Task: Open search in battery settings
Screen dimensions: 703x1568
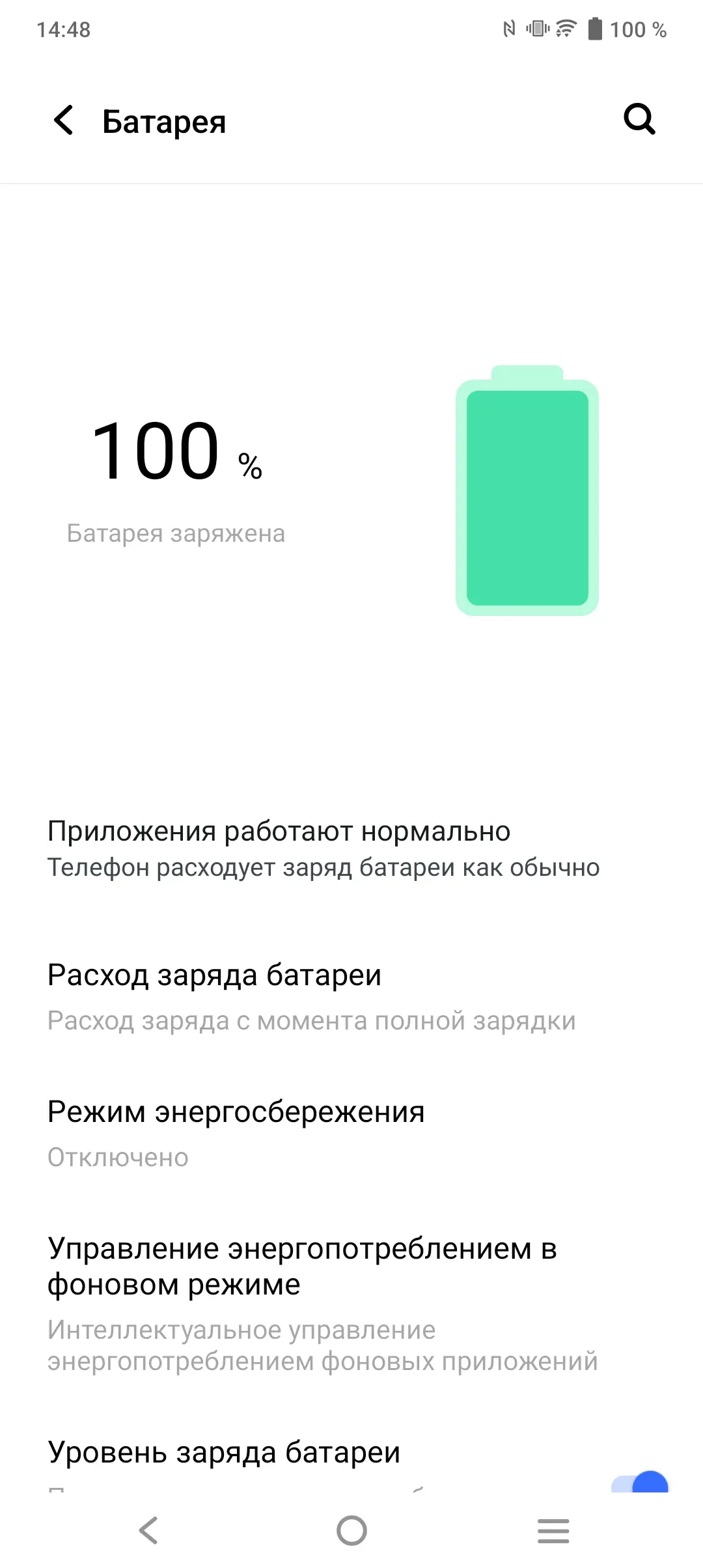Action: [639, 119]
